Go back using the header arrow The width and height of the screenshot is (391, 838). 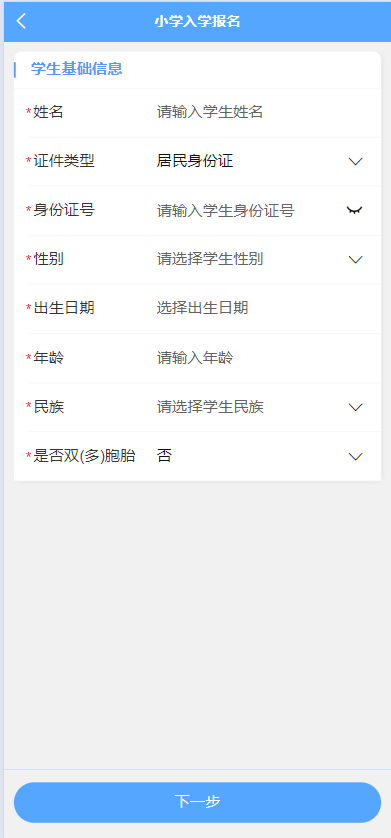click(21, 21)
